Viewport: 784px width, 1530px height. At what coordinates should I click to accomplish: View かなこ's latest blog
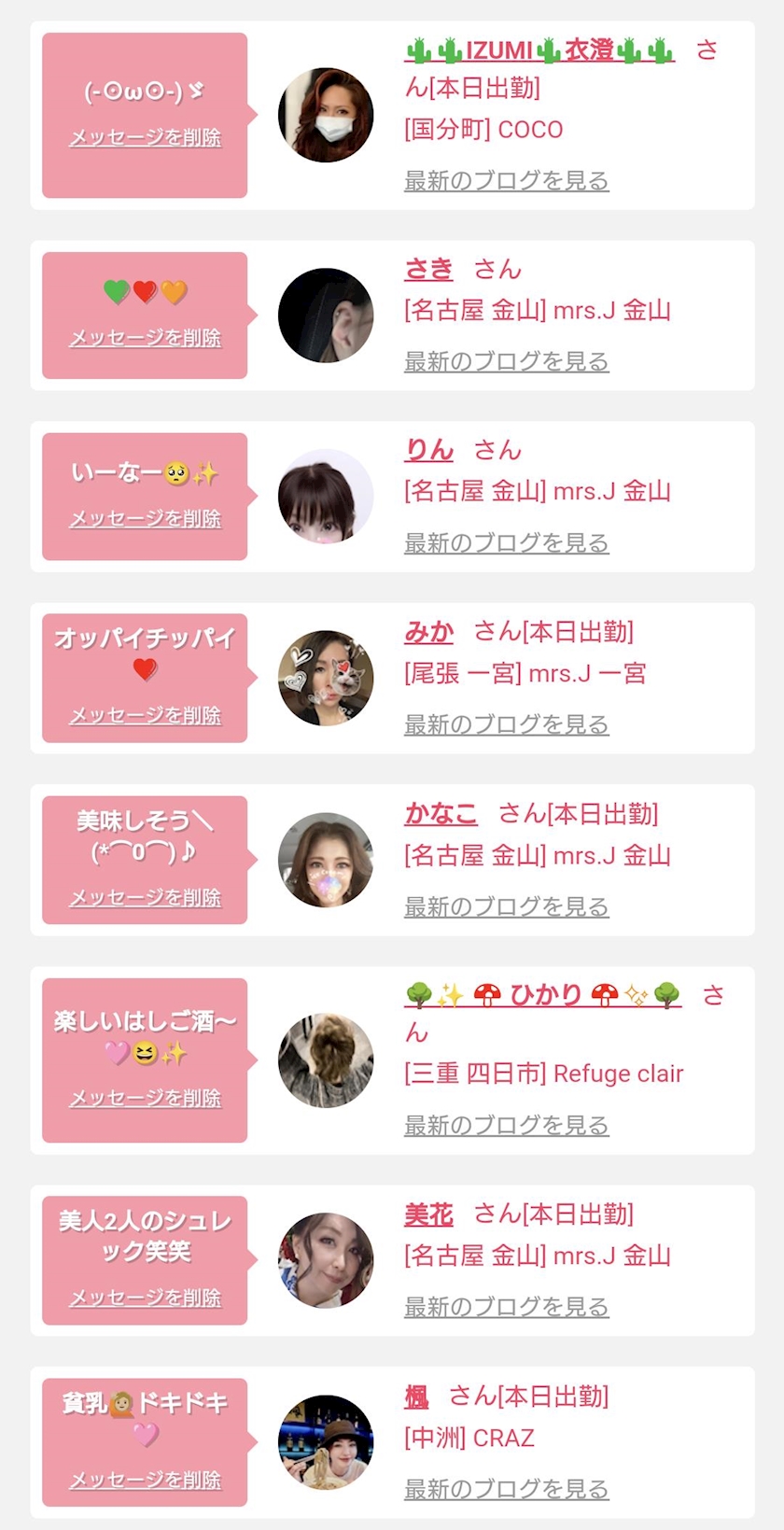coord(506,907)
